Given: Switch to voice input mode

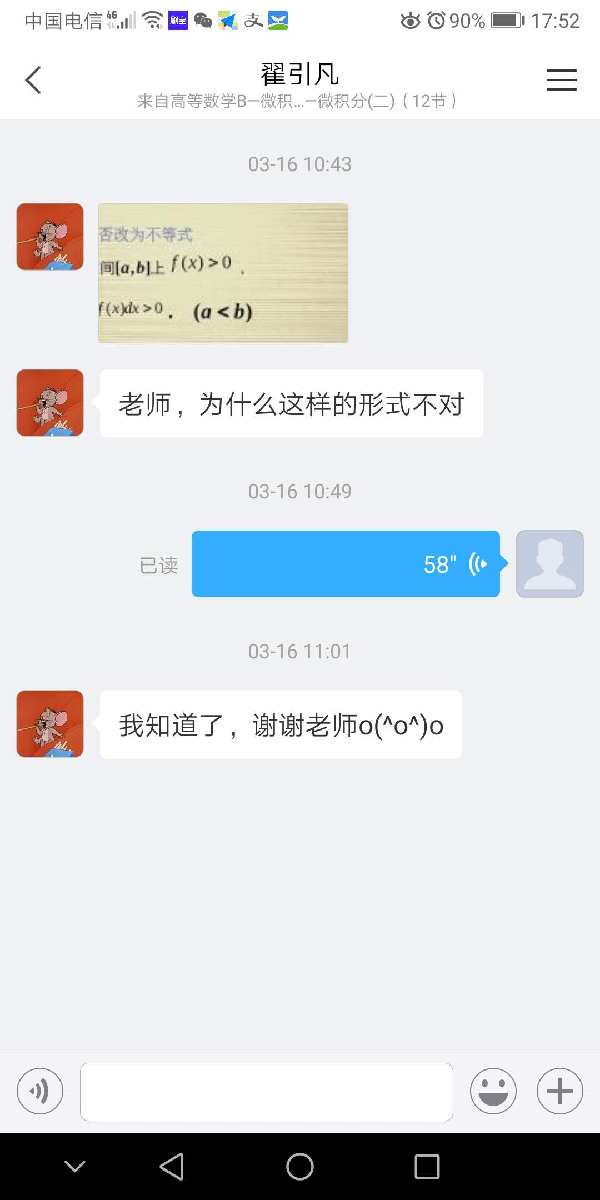Looking at the screenshot, I should [40, 1090].
